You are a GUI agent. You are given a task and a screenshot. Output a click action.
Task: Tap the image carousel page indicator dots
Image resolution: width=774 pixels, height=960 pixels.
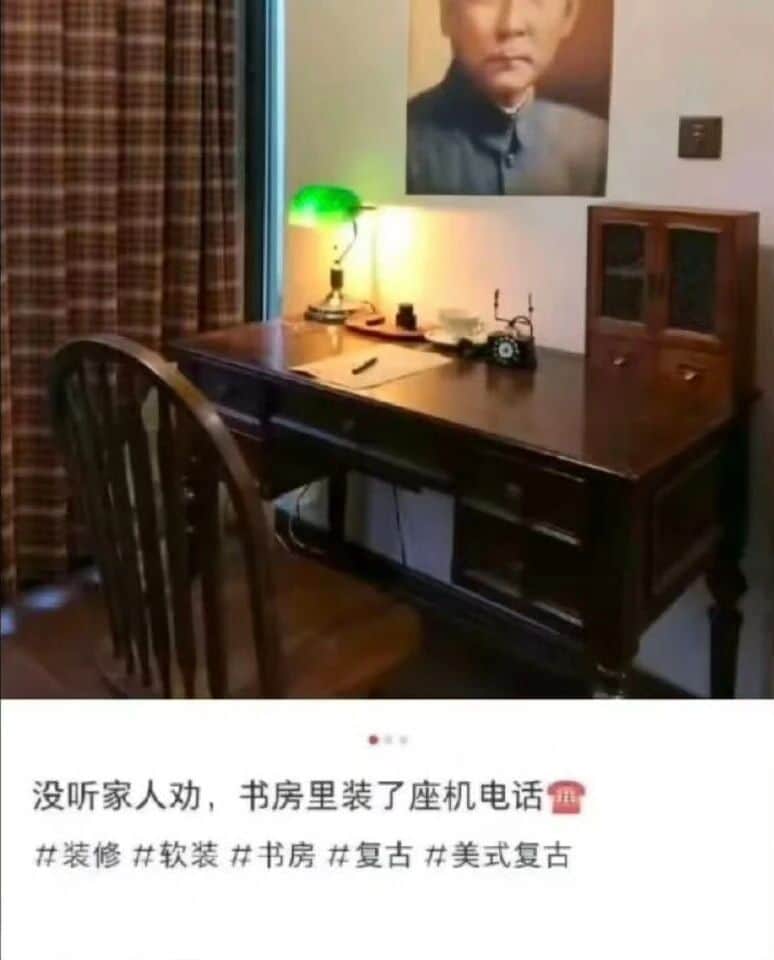(388, 740)
